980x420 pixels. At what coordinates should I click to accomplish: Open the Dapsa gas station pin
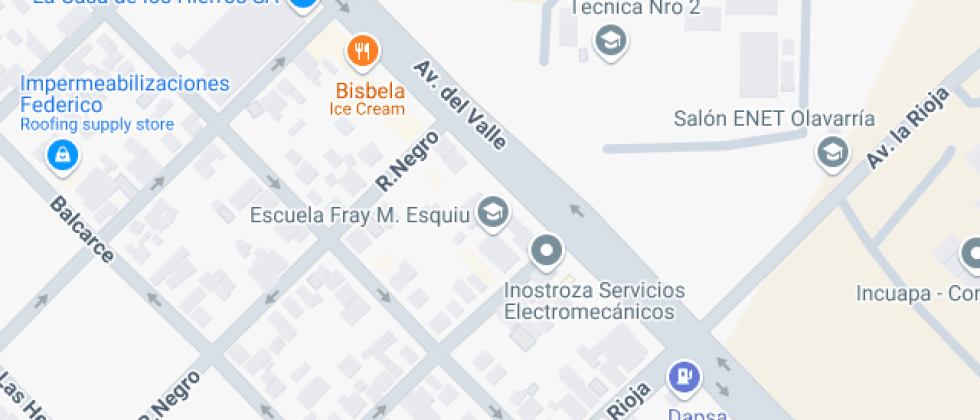[685, 376]
